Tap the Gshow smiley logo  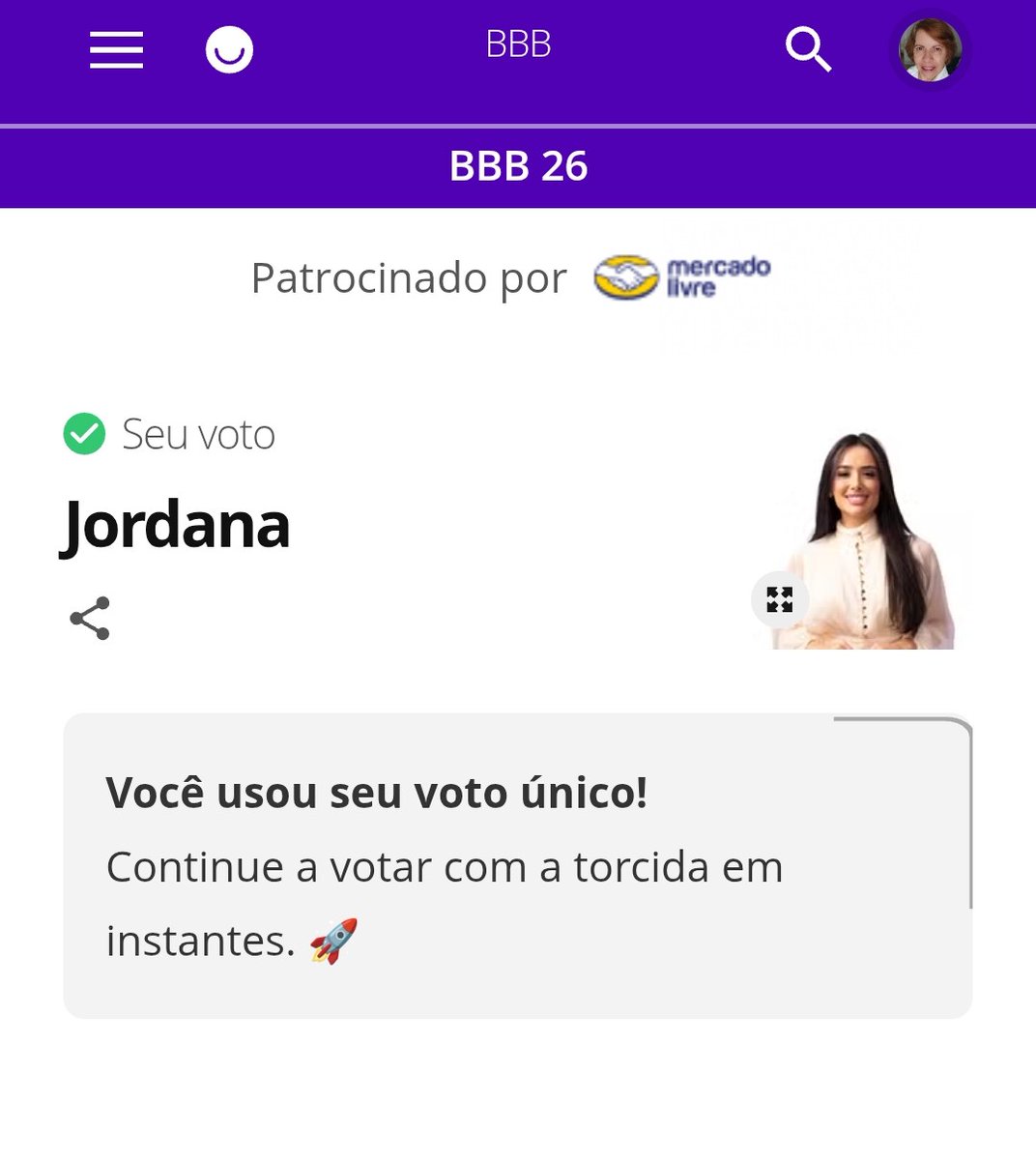click(229, 49)
